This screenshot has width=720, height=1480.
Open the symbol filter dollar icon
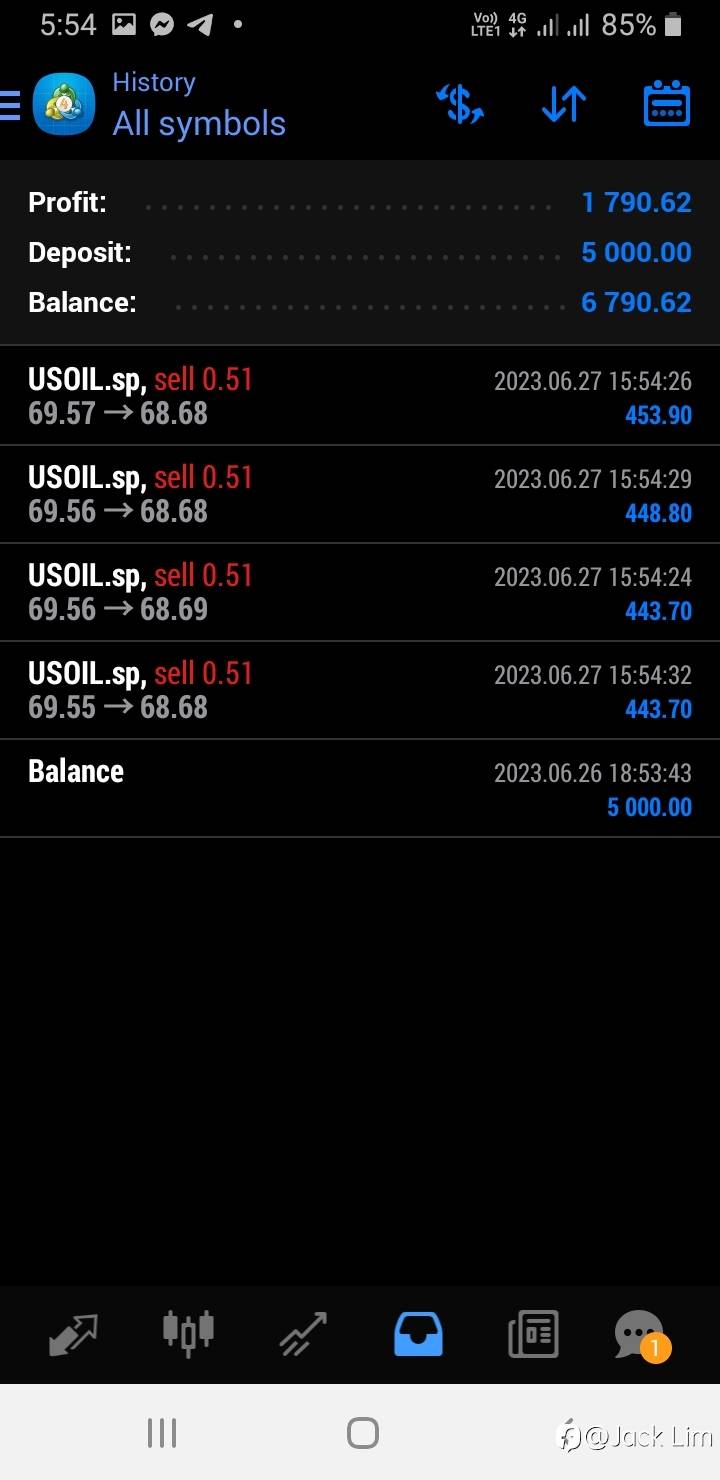460,104
